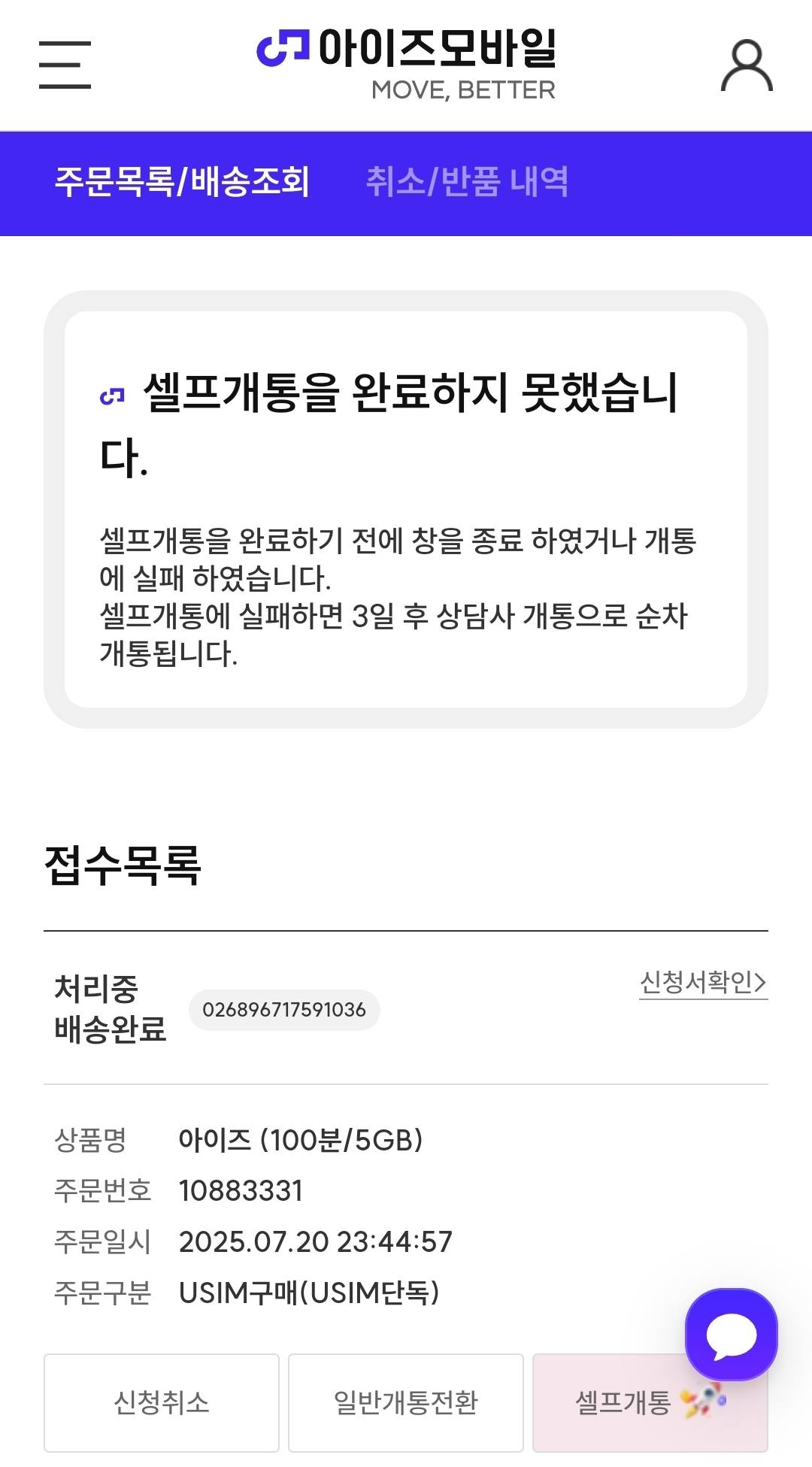812x1467 pixels.
Task: Open the hamburger menu
Action: [x=65, y=65]
